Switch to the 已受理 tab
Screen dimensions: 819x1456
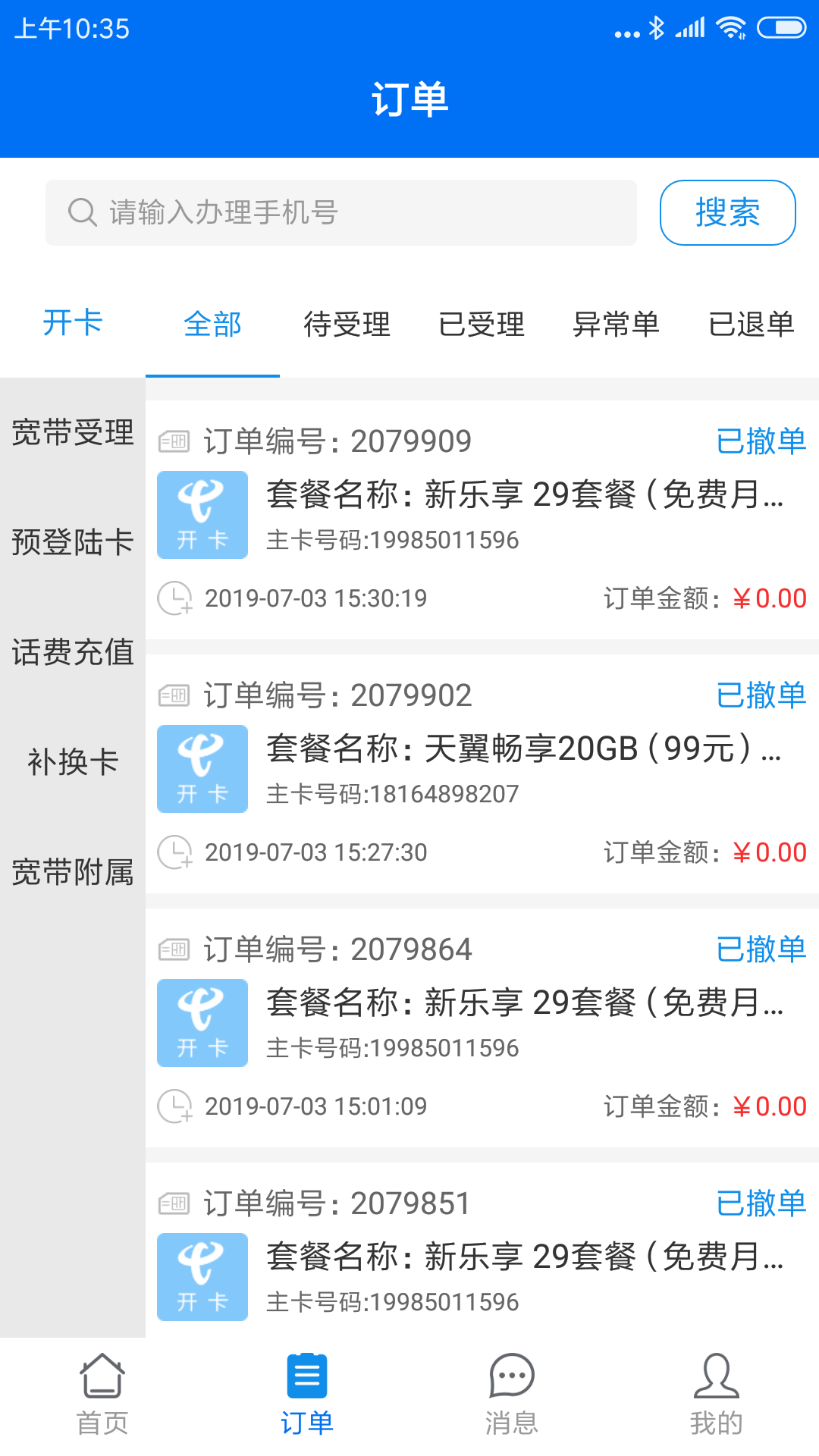[483, 325]
